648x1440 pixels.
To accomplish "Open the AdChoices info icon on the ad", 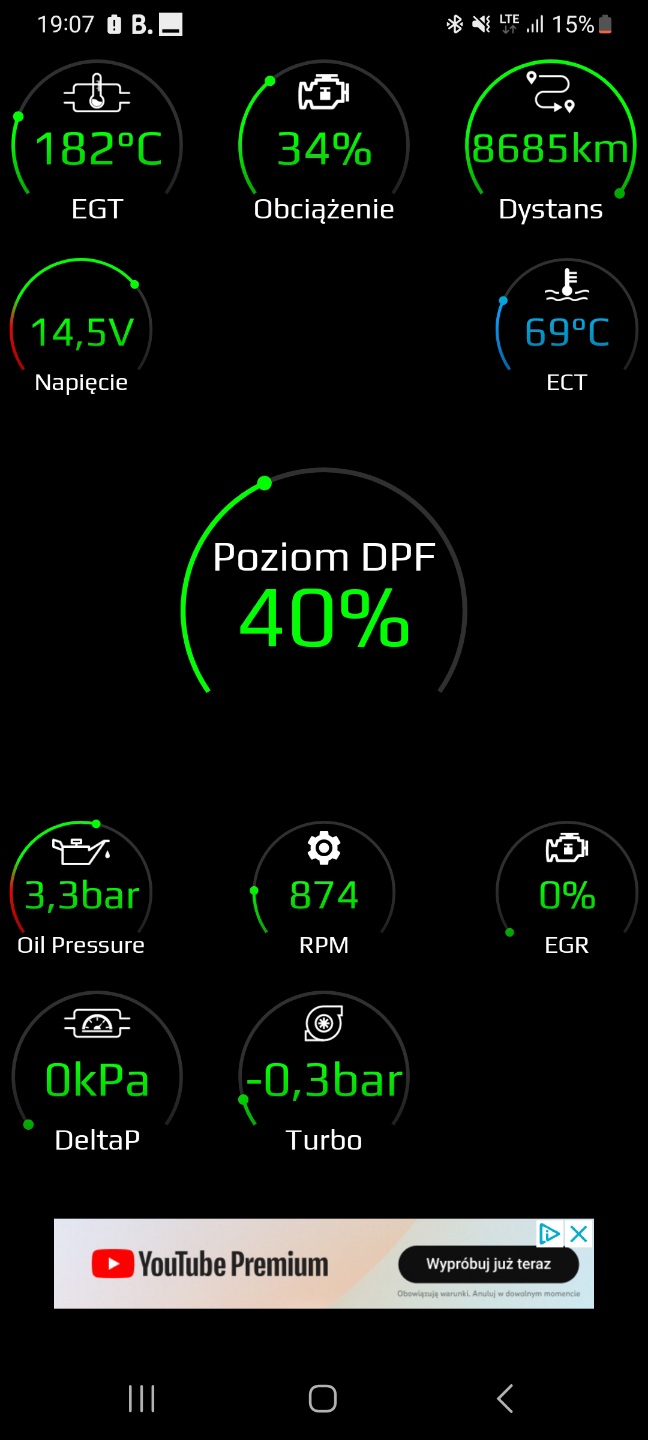I will tap(550, 1234).
